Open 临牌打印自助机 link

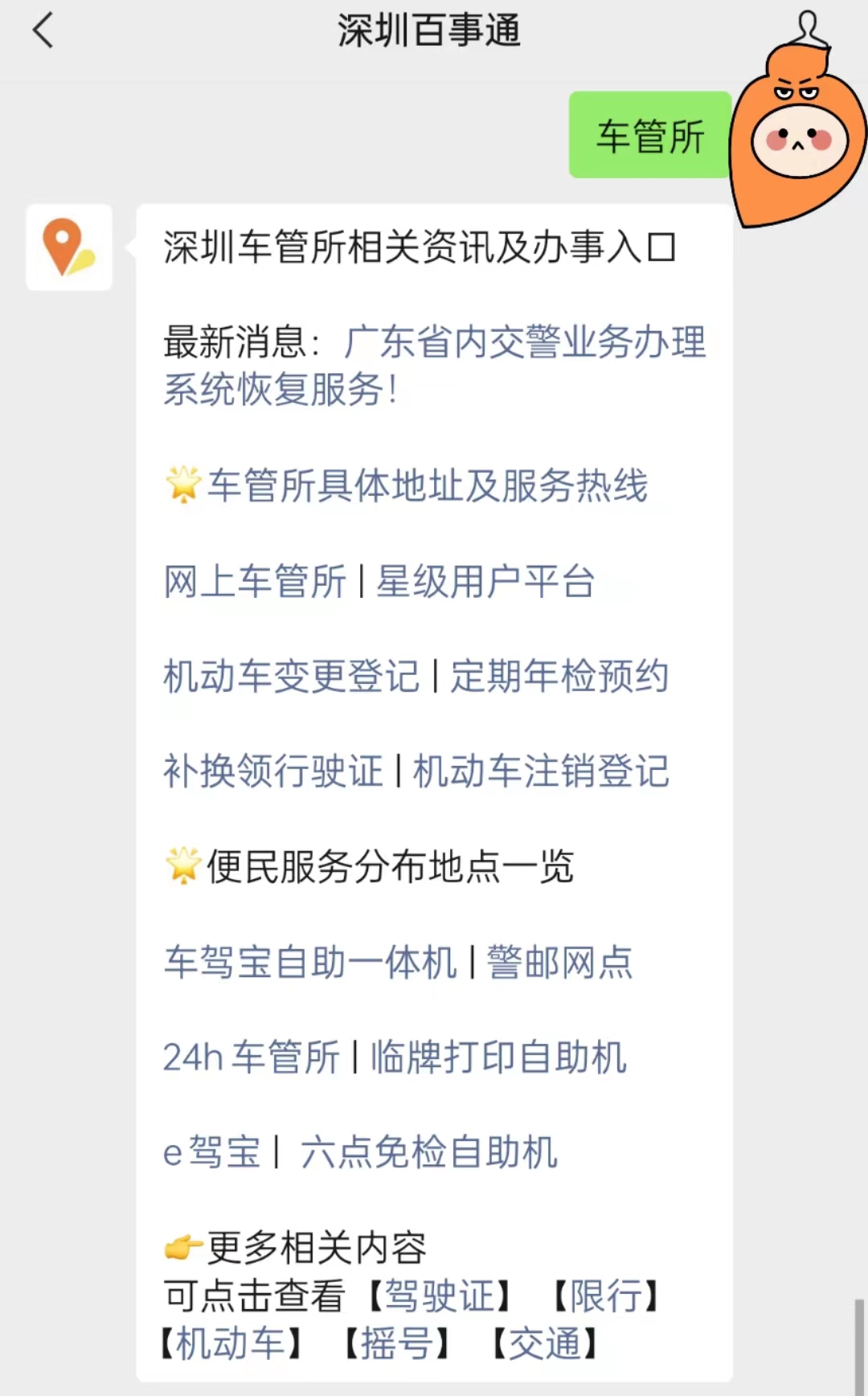pos(498,1058)
